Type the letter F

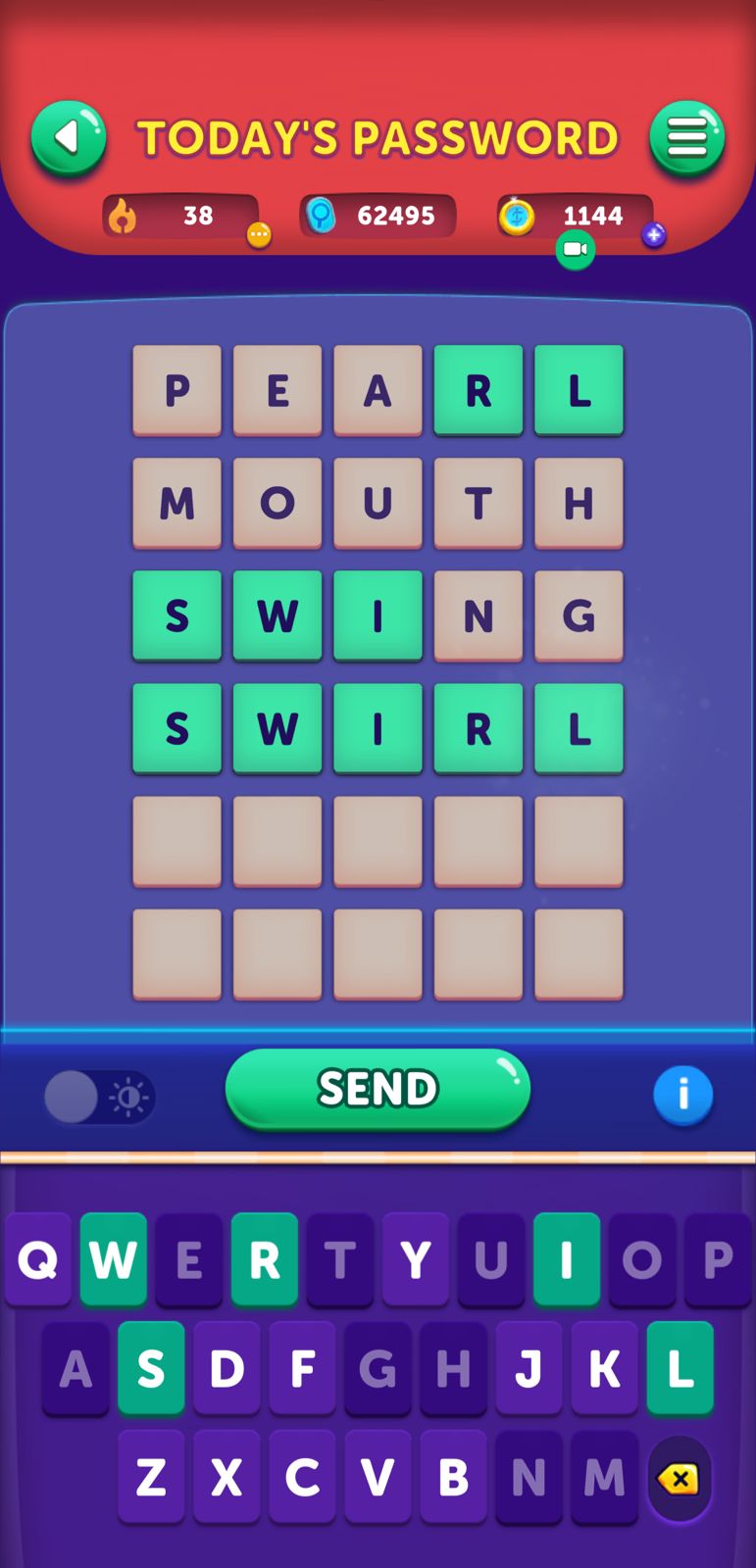point(302,1368)
